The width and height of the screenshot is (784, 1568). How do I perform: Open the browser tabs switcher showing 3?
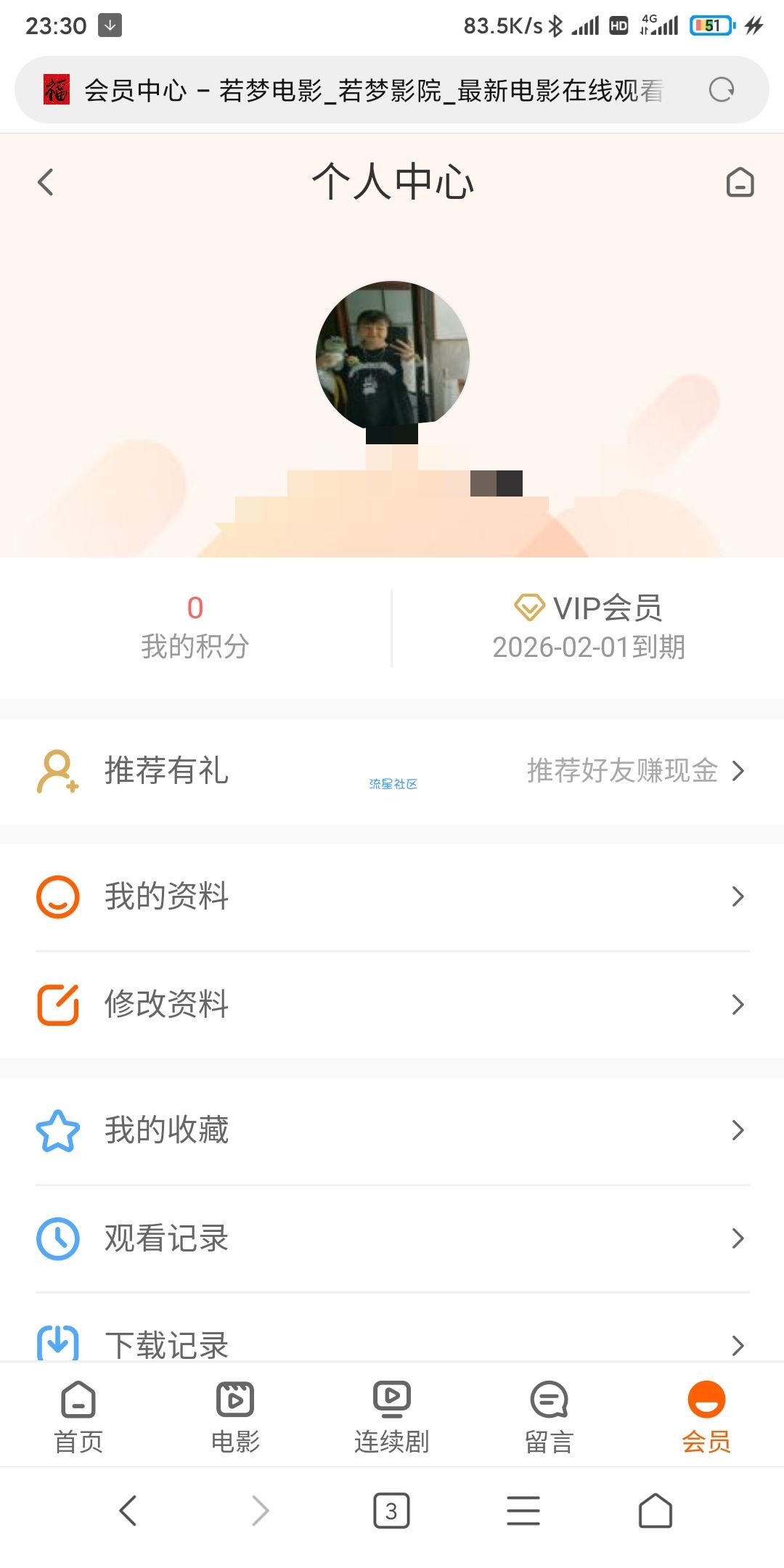(x=391, y=1511)
